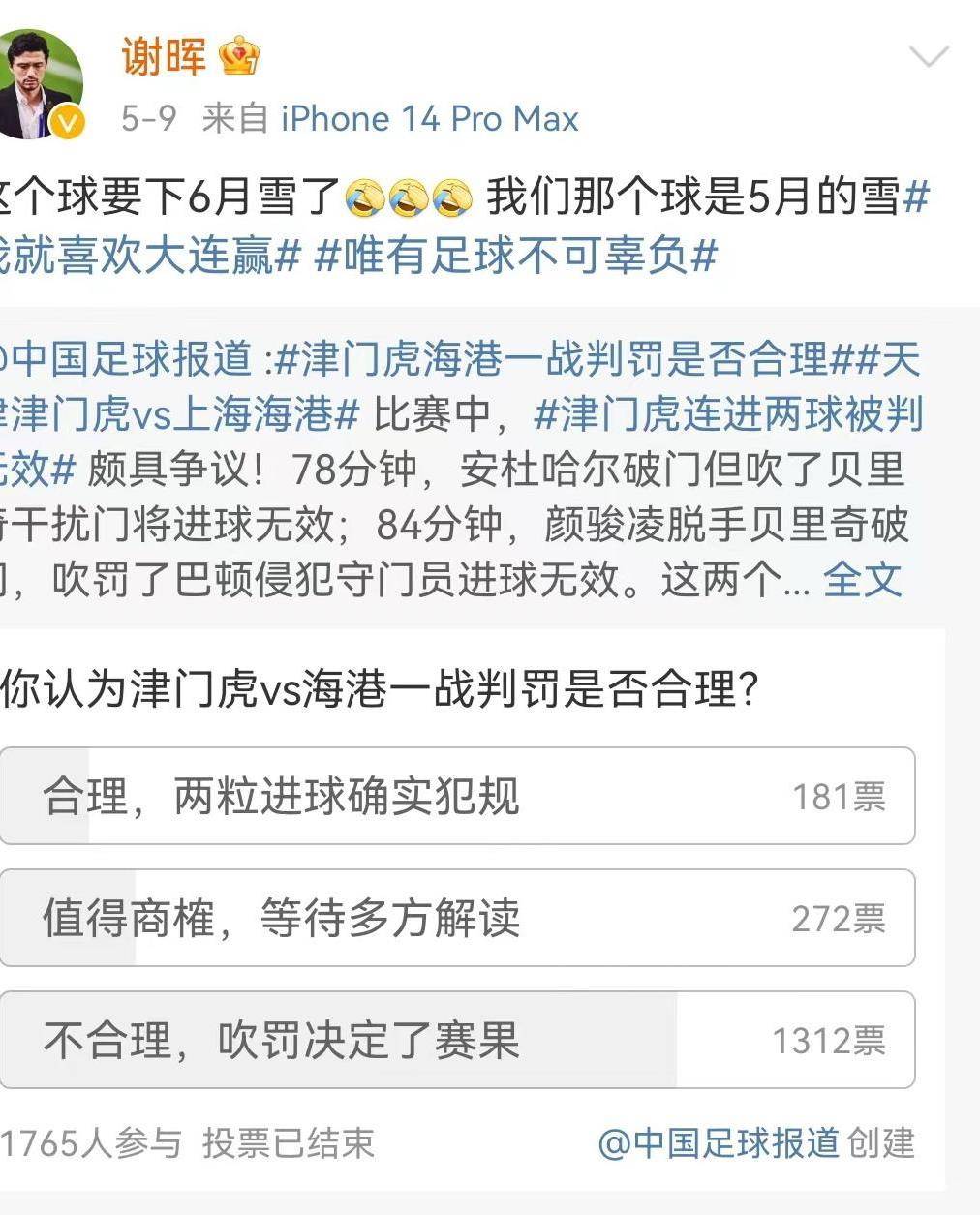Expand the post options chevron
The image size is (980, 1215).
(x=929, y=57)
